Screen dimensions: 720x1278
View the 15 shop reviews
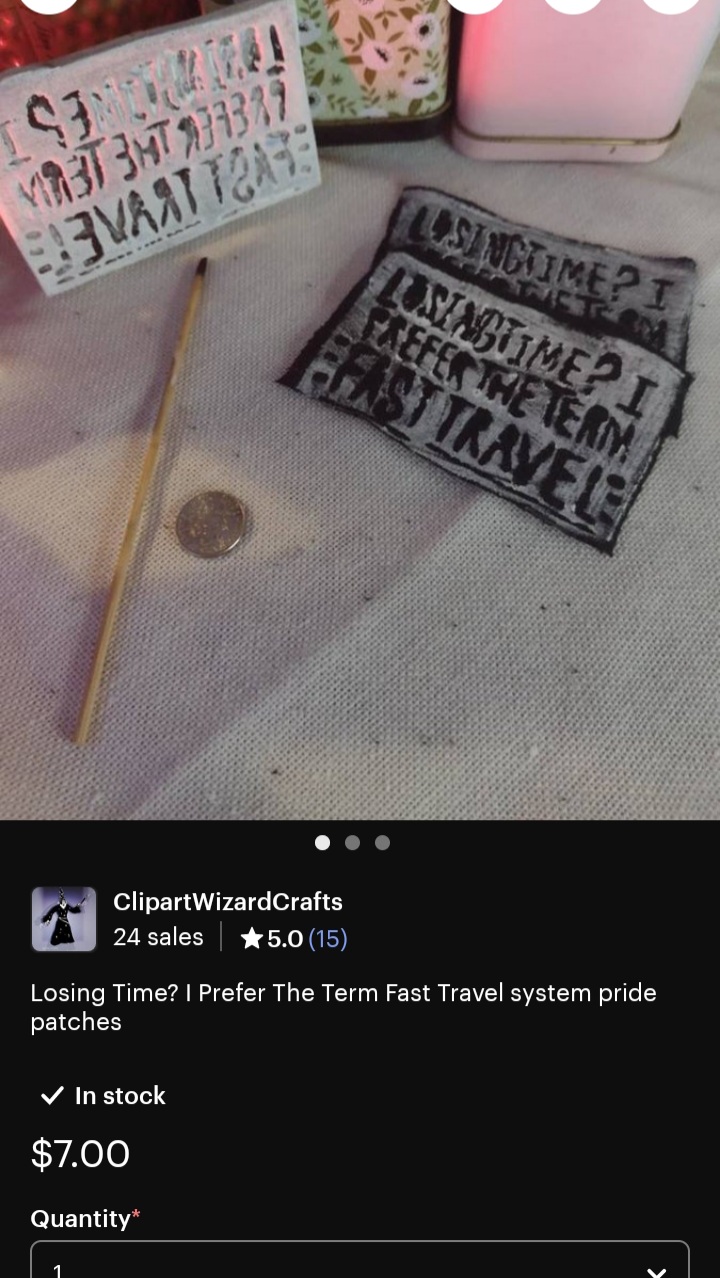tap(328, 938)
